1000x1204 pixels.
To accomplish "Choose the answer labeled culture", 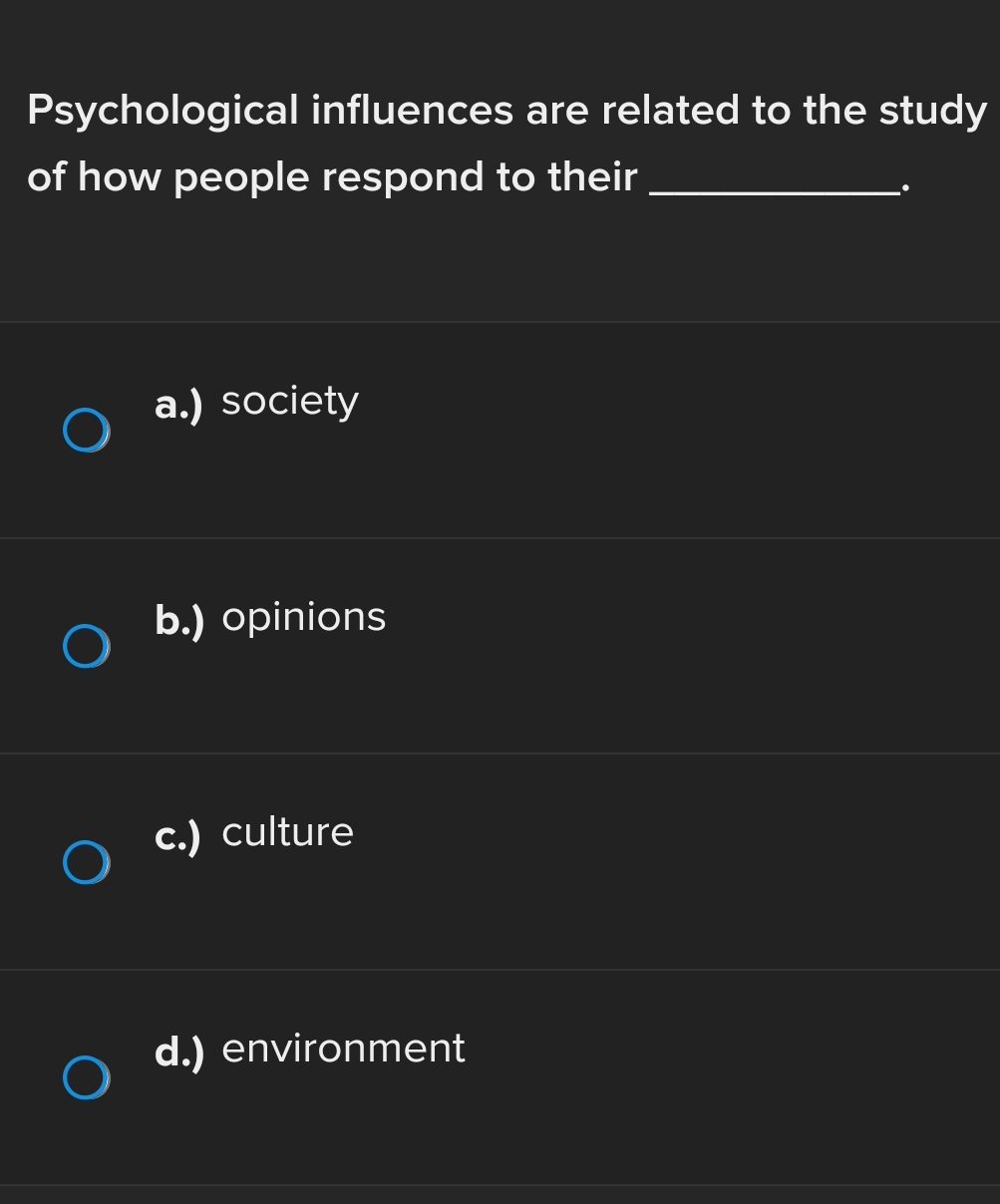I will click(x=286, y=832).
